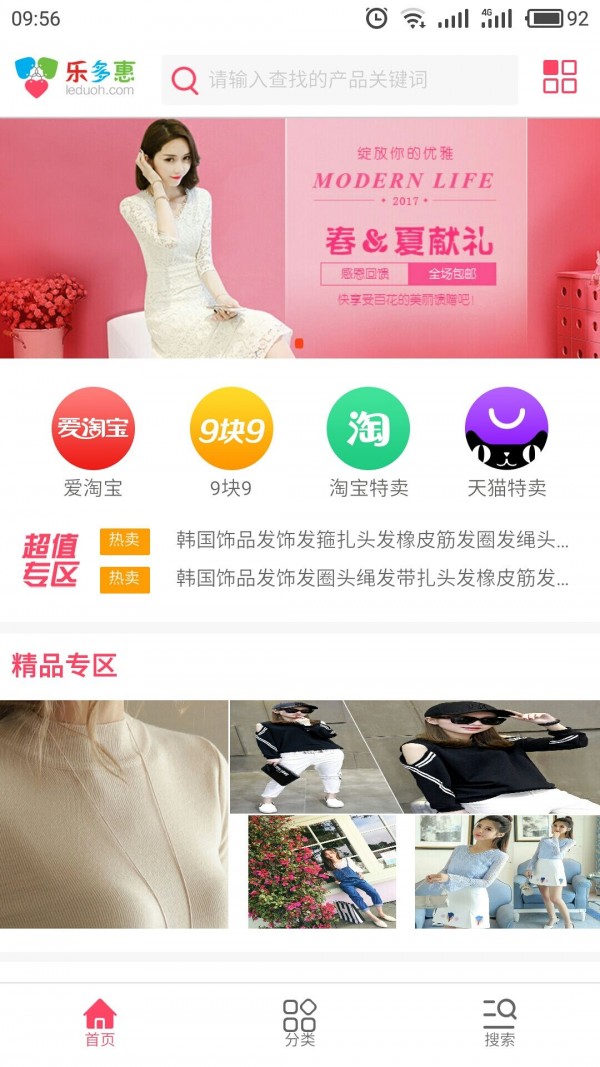This screenshot has height=1067, width=600.
Task: Open the product tile with pink flowers
Action: pos(322,871)
